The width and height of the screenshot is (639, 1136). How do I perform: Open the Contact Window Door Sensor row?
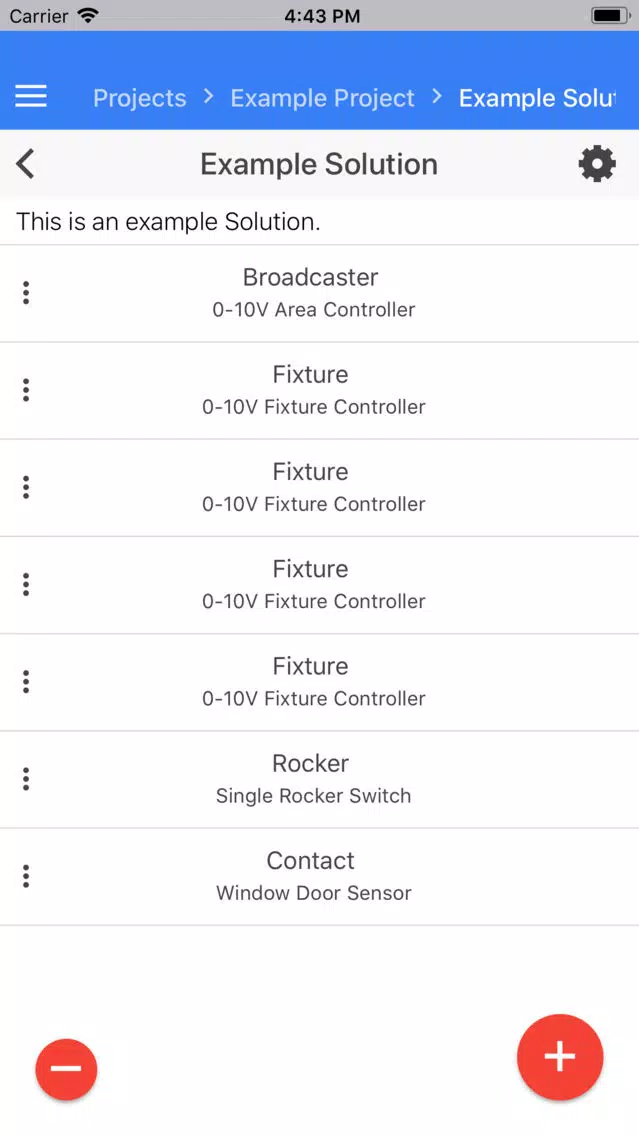click(x=320, y=877)
